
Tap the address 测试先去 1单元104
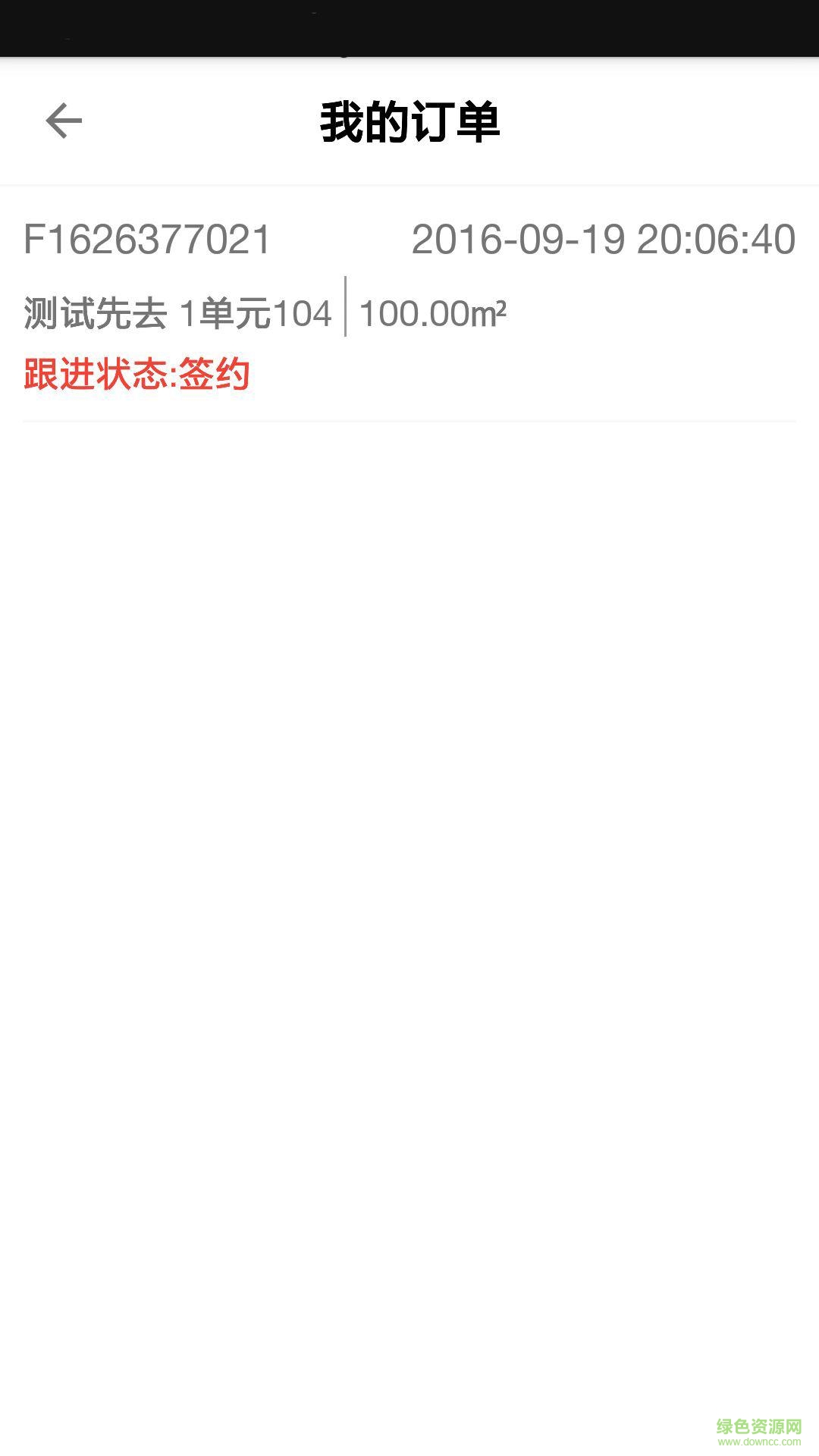pyautogui.click(x=178, y=311)
